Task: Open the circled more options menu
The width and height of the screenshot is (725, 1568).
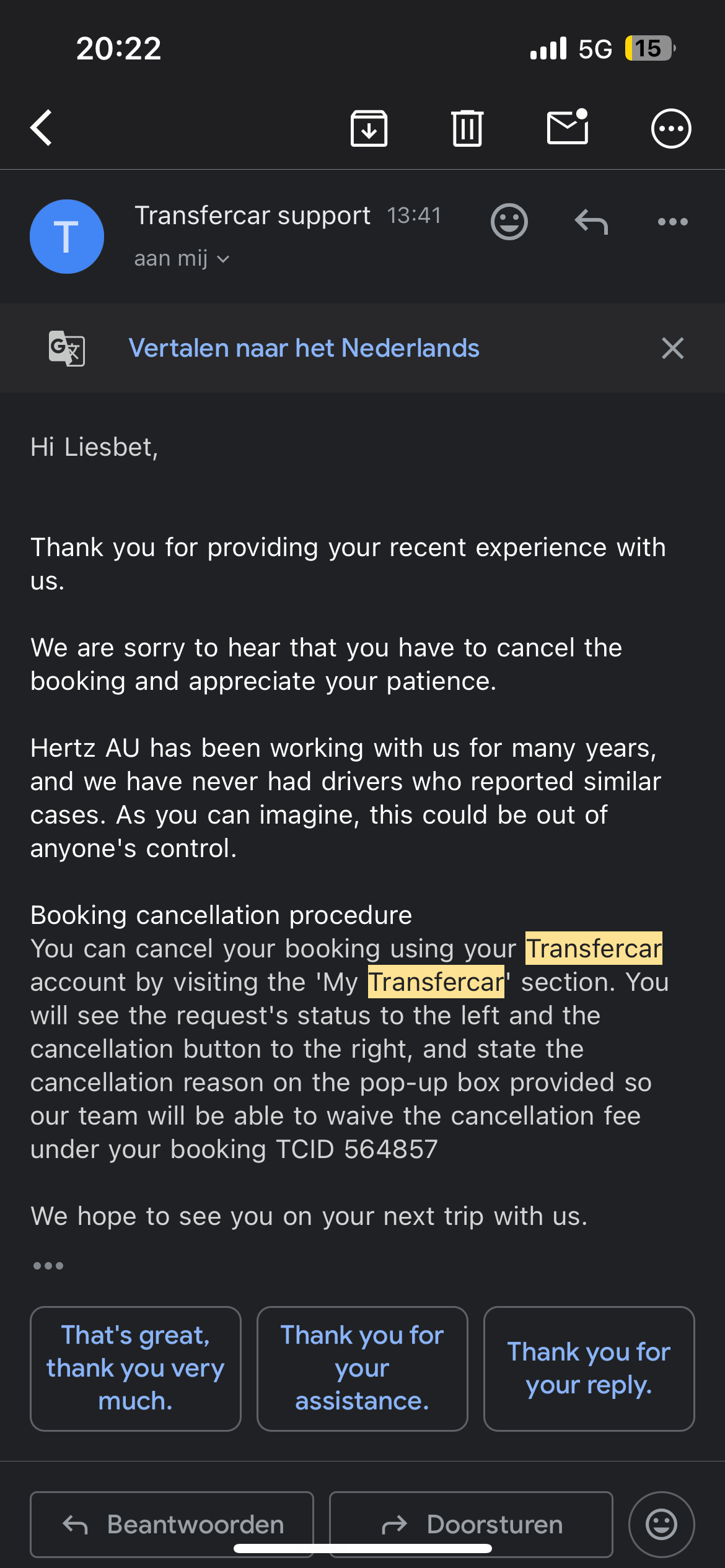Action: tap(671, 129)
